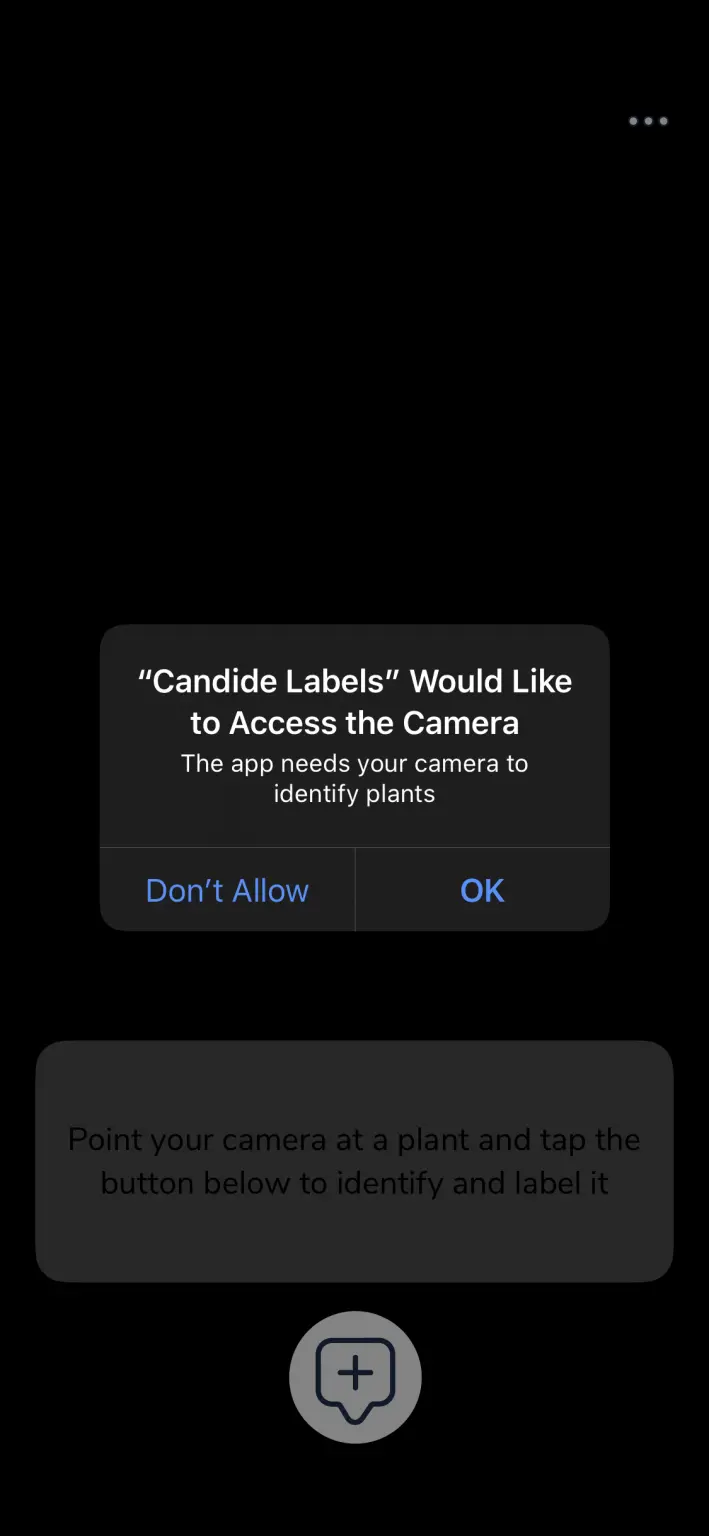This screenshot has height=1536, width=709.
Task: Open the three-dot overflow menu
Action: [x=648, y=121]
